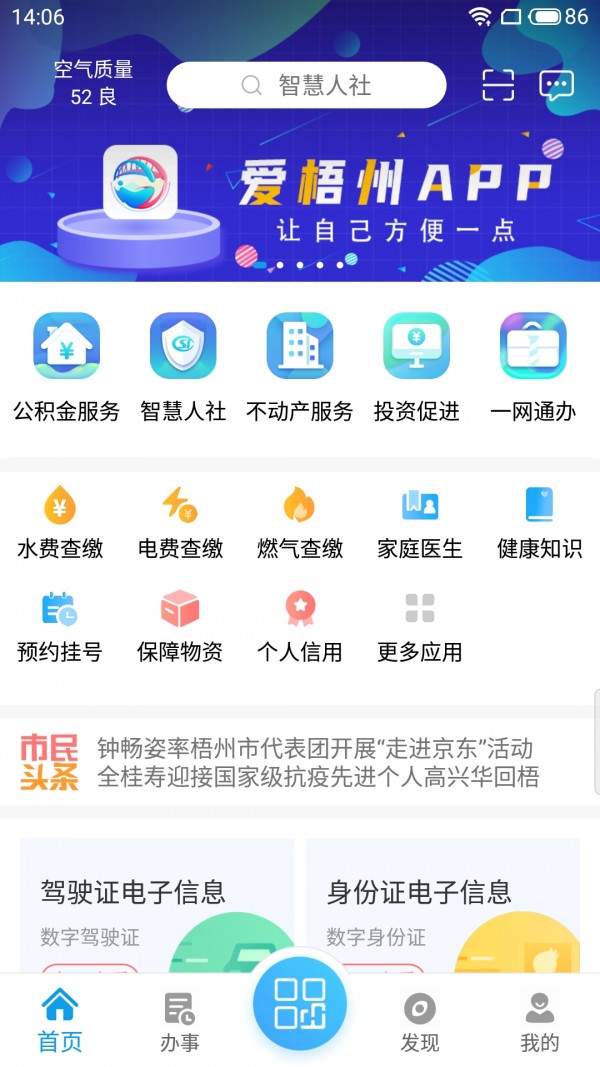Open the 不动产服务 service
Image resolution: width=600 pixels, height=1067 pixels.
(x=300, y=366)
